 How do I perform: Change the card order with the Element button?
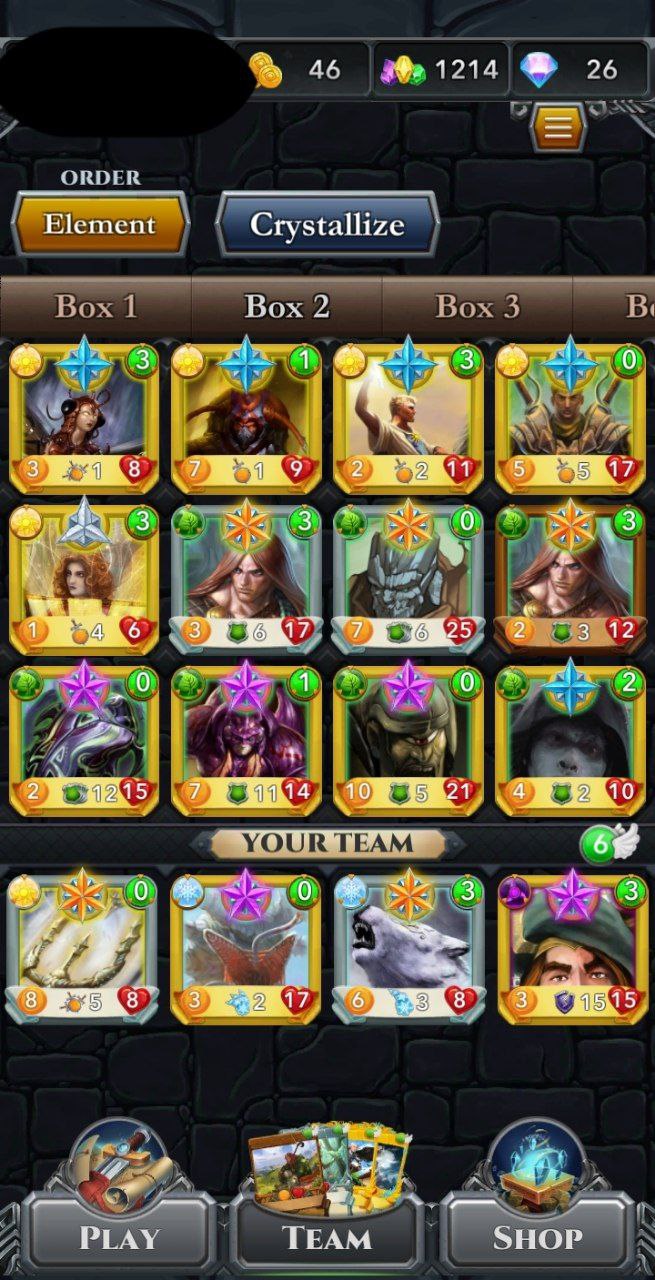pos(100,224)
